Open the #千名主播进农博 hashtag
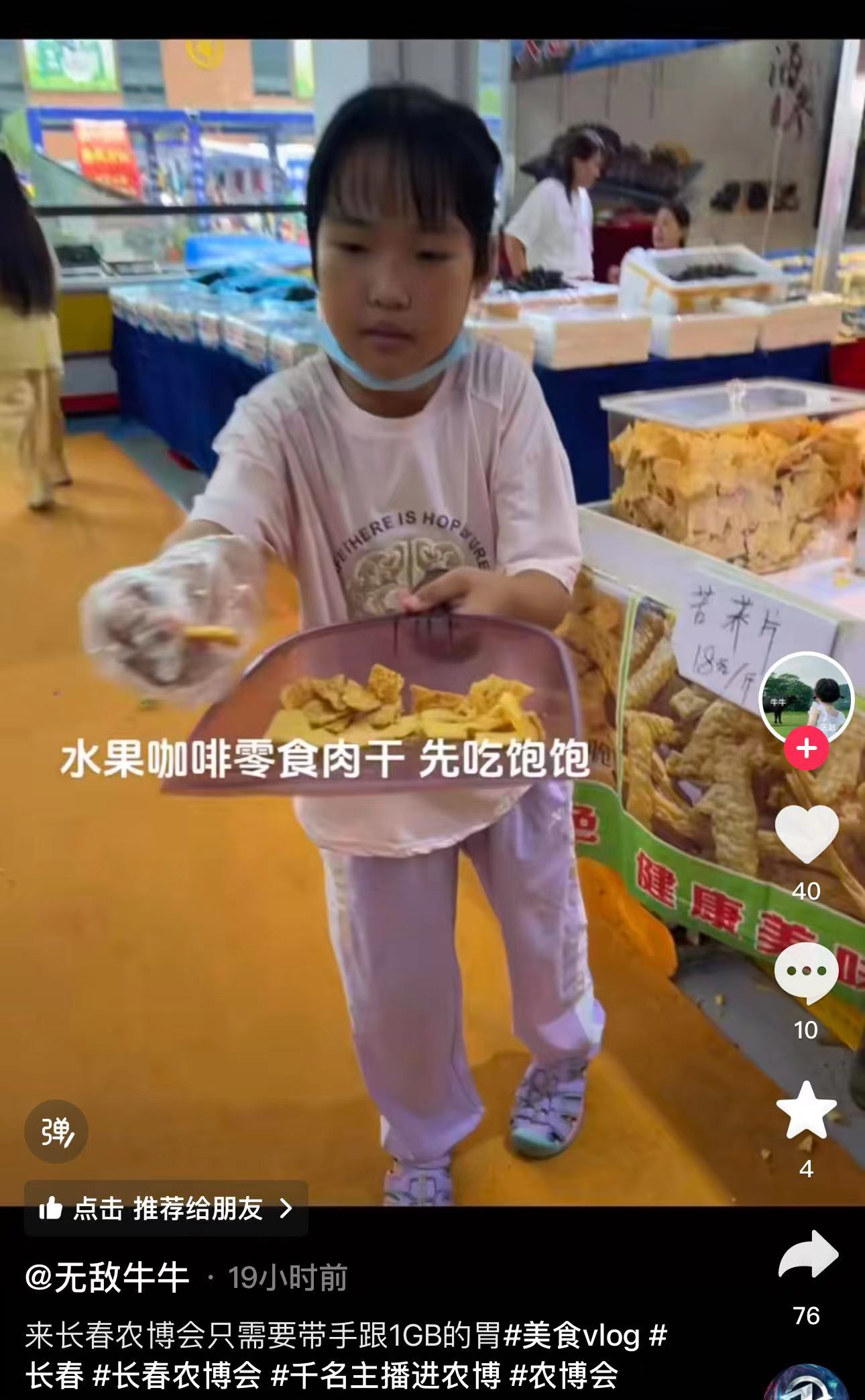Screen dimensions: 865x1400 coord(386,1375)
